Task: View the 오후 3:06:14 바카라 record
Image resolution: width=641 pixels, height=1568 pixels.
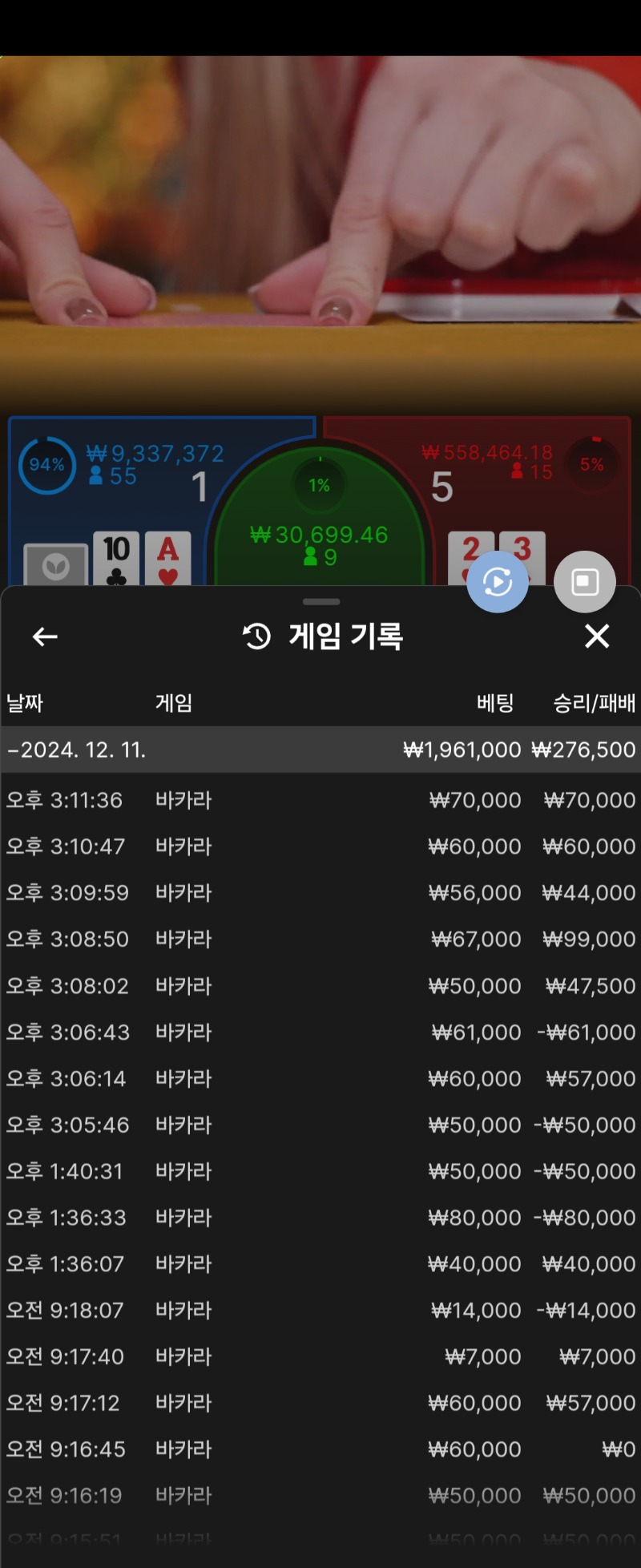Action: point(320,1078)
